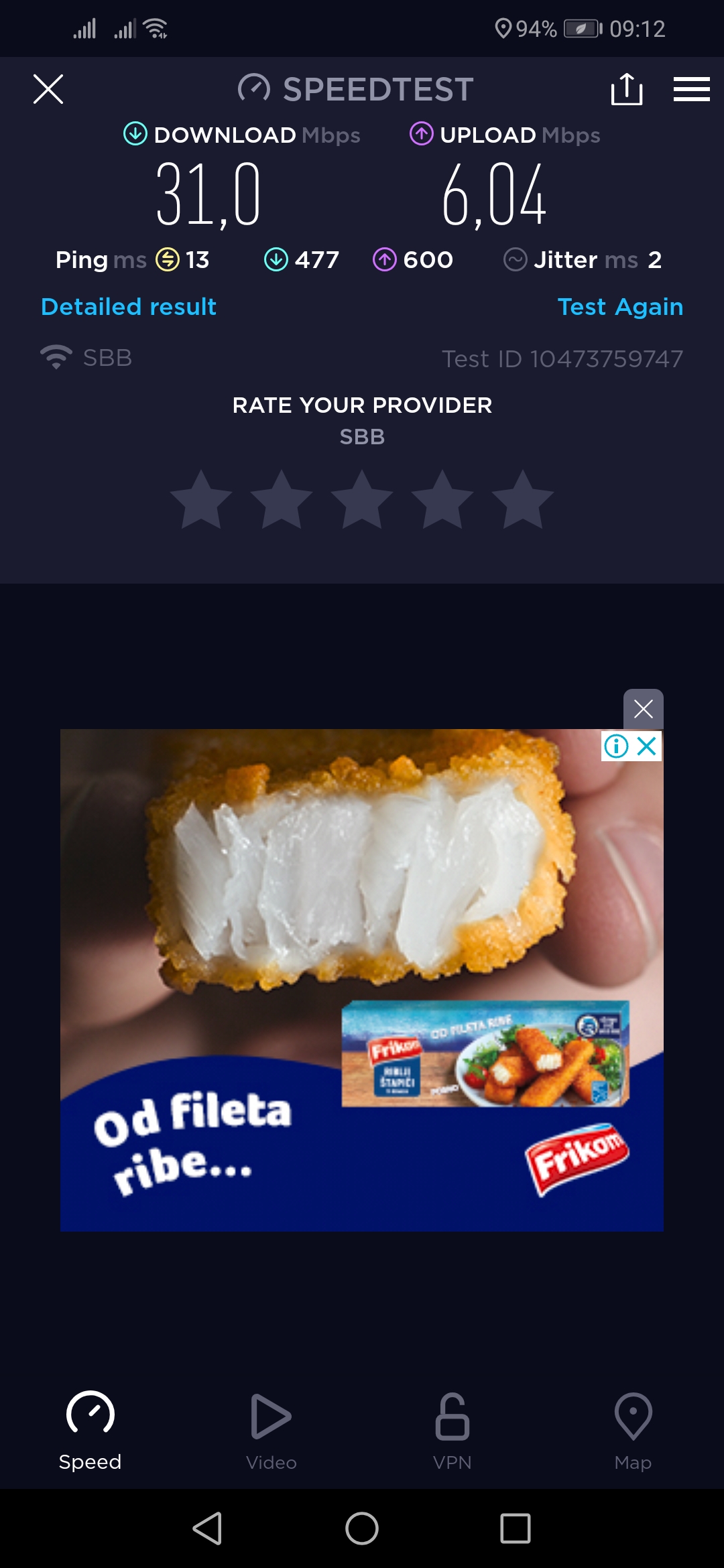Open the Detailed result link

[129, 307]
